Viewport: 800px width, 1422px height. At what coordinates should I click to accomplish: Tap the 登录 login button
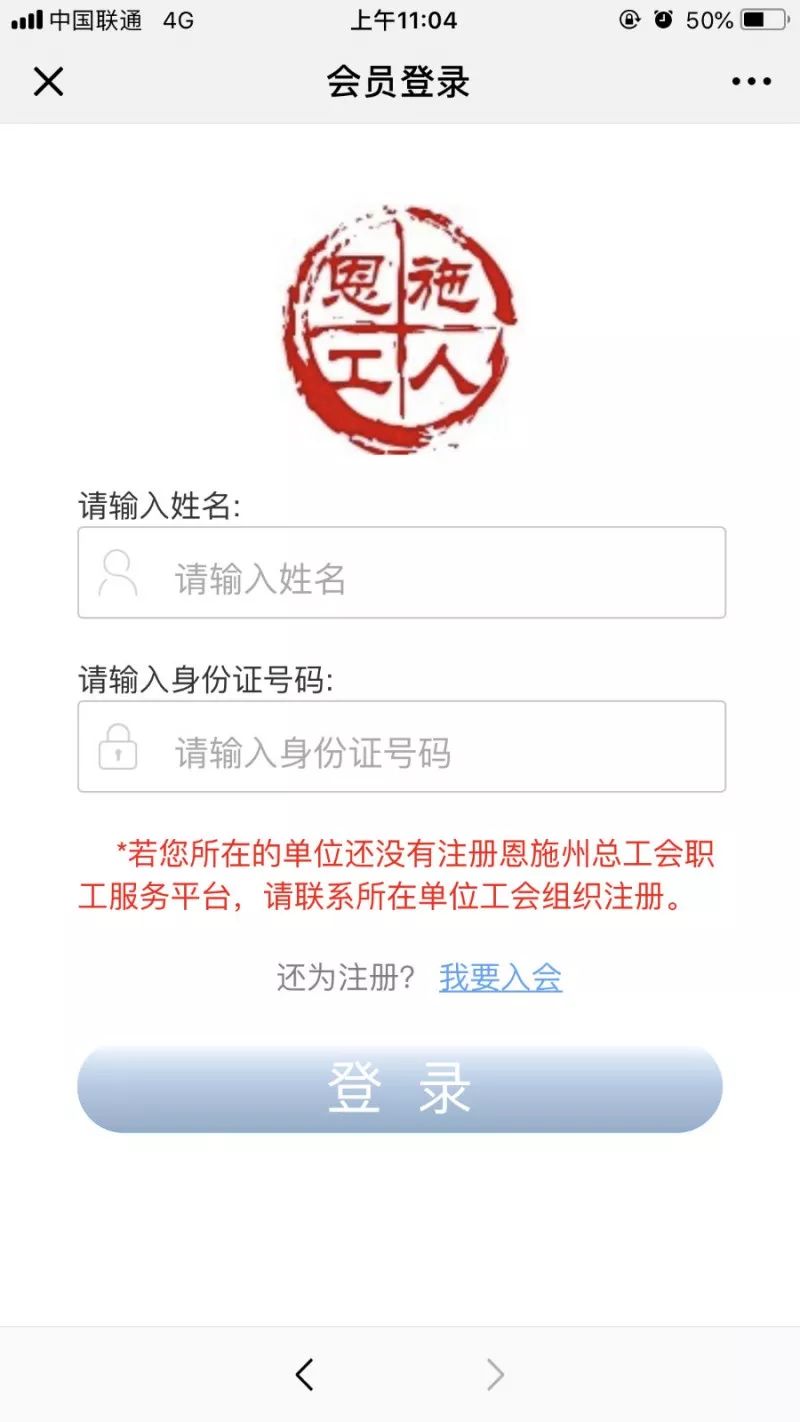point(400,1089)
